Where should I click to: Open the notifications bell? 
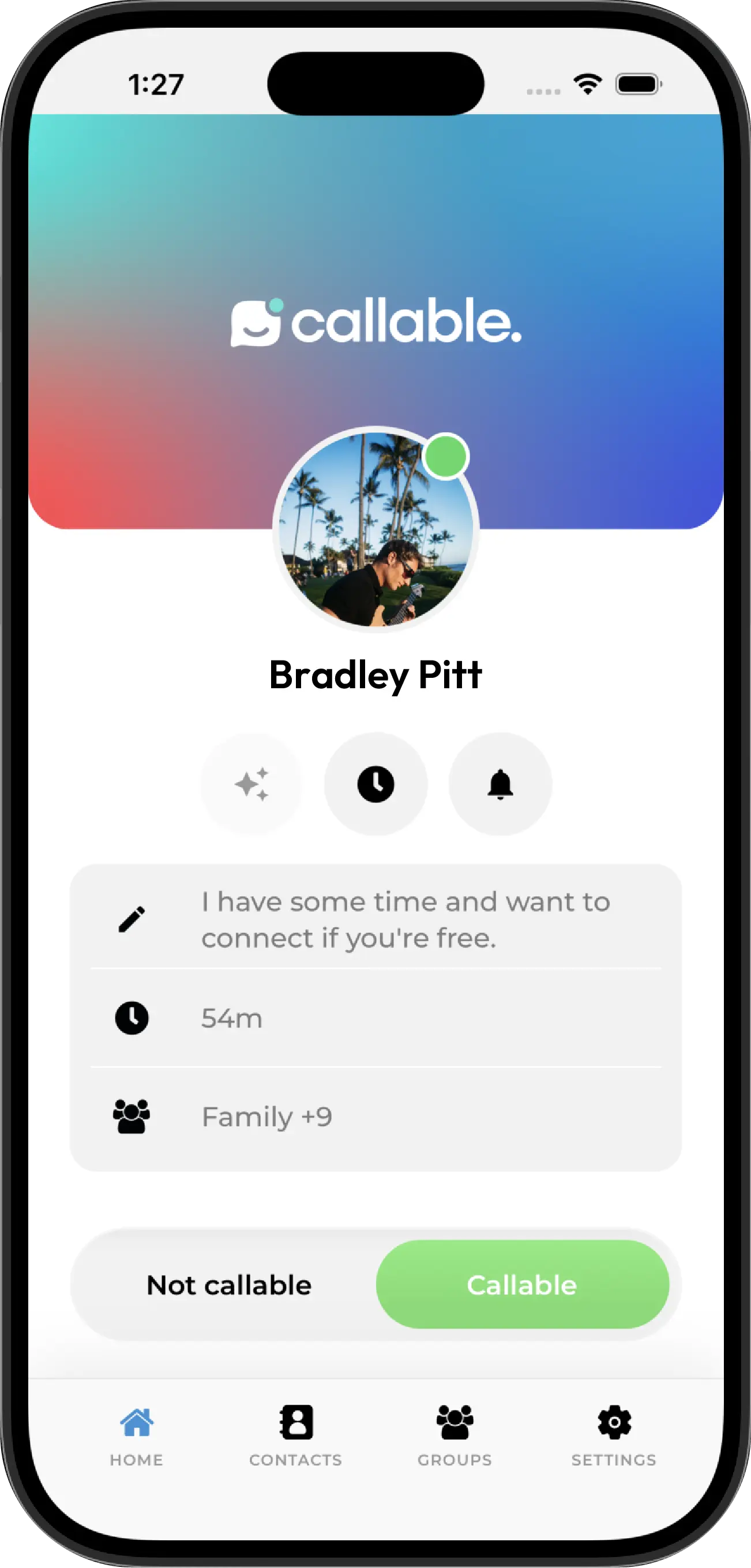[500, 784]
